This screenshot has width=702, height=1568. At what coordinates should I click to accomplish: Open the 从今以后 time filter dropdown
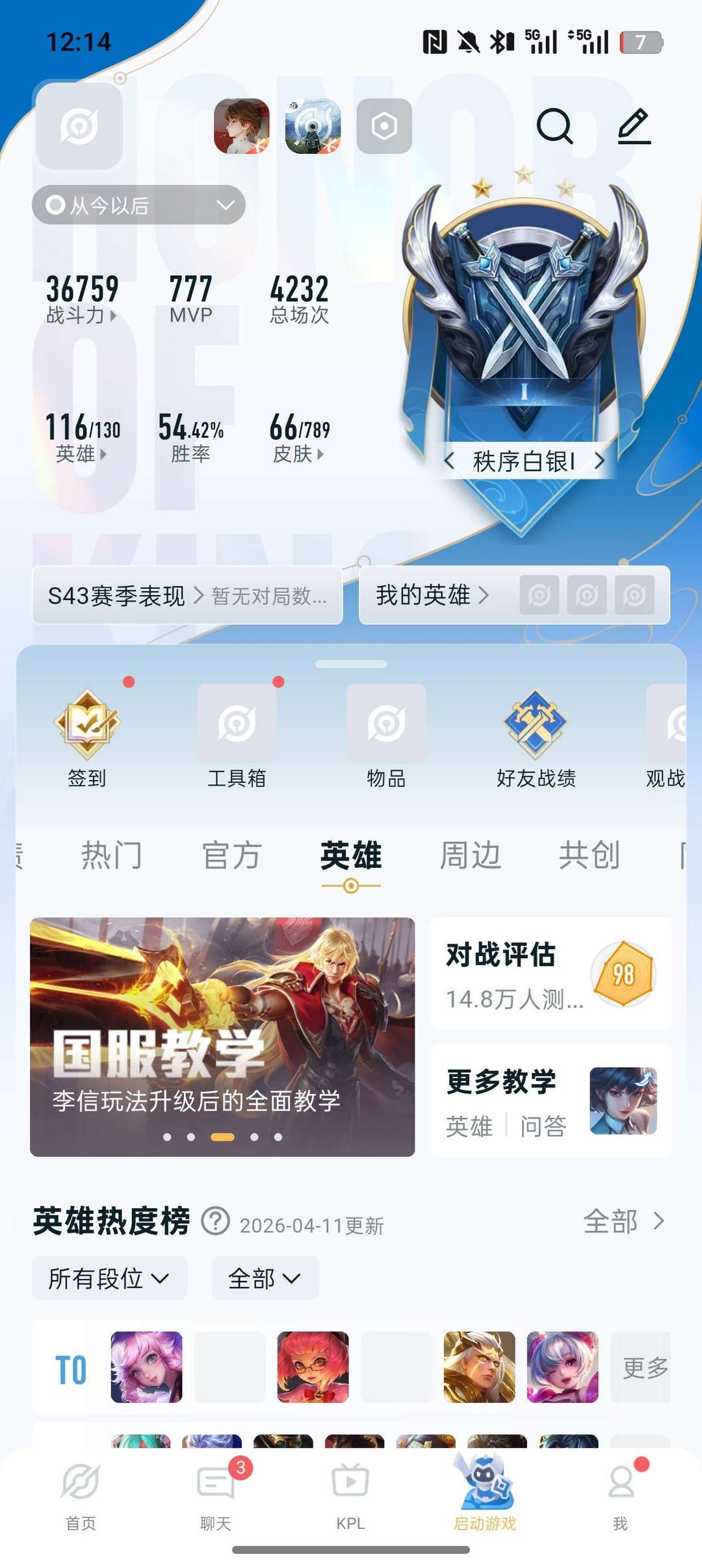(138, 205)
